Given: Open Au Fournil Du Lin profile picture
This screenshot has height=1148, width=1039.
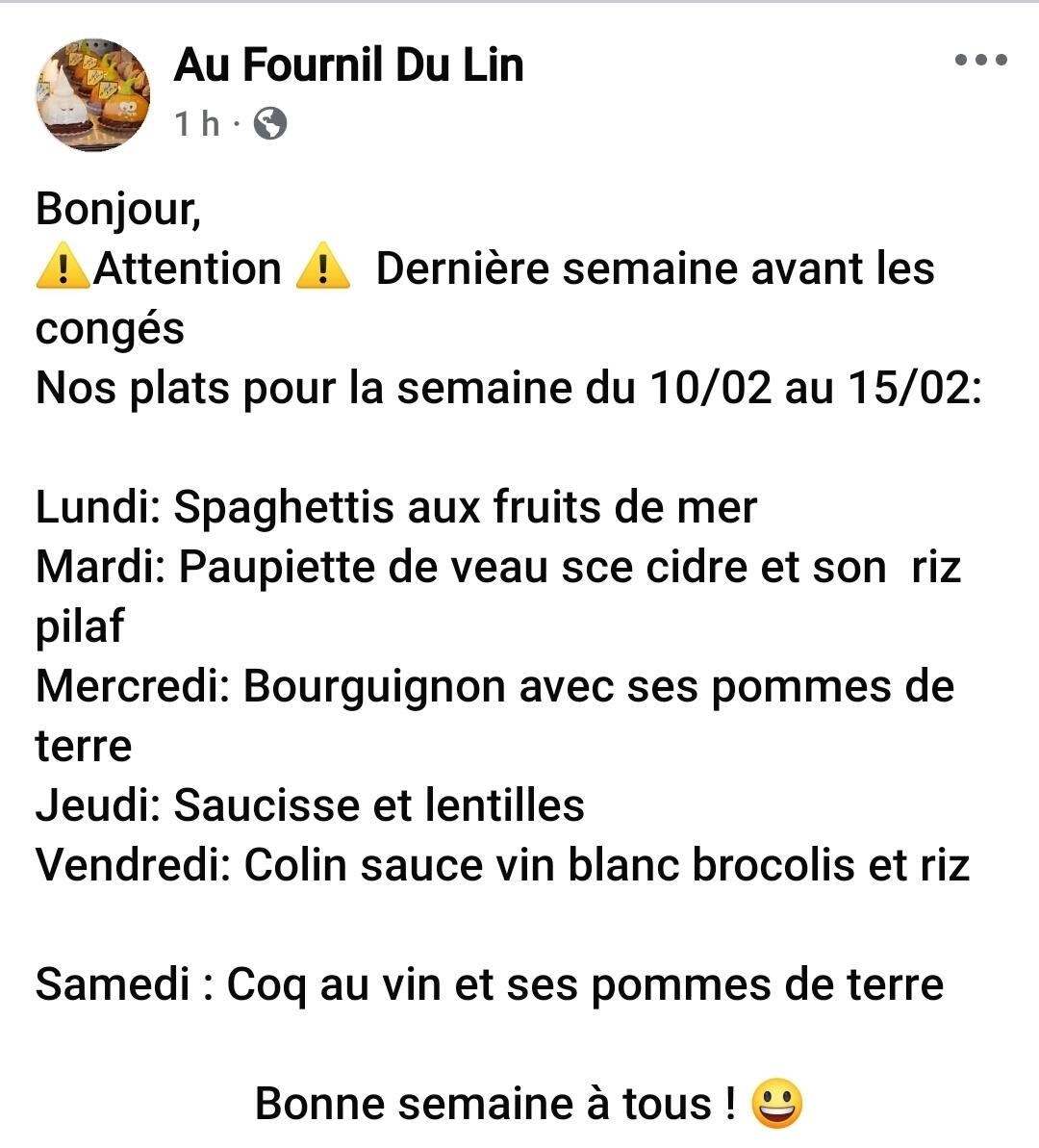Looking at the screenshot, I should point(93,94).
